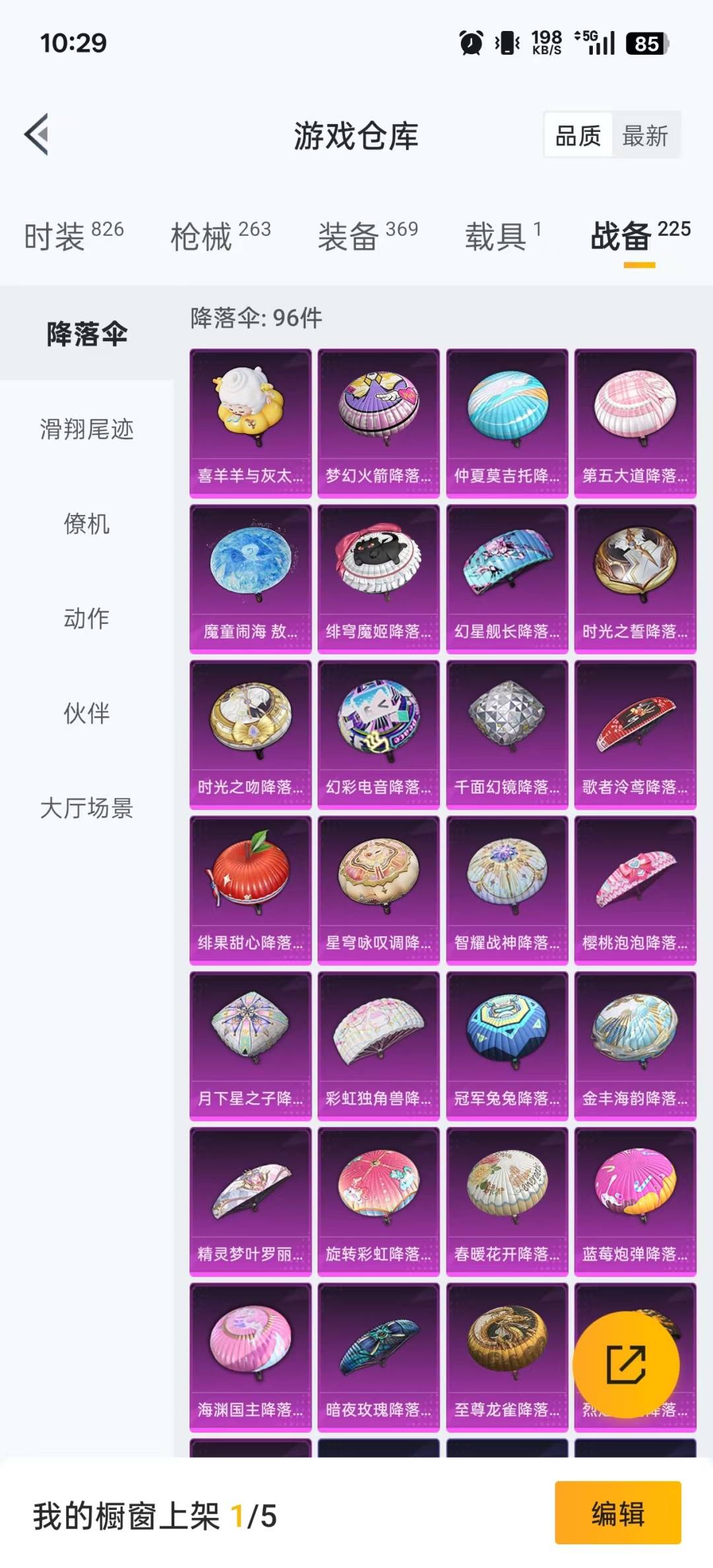Open the 僚机 category
Screen dimensions: 713x1568
[x=86, y=524]
